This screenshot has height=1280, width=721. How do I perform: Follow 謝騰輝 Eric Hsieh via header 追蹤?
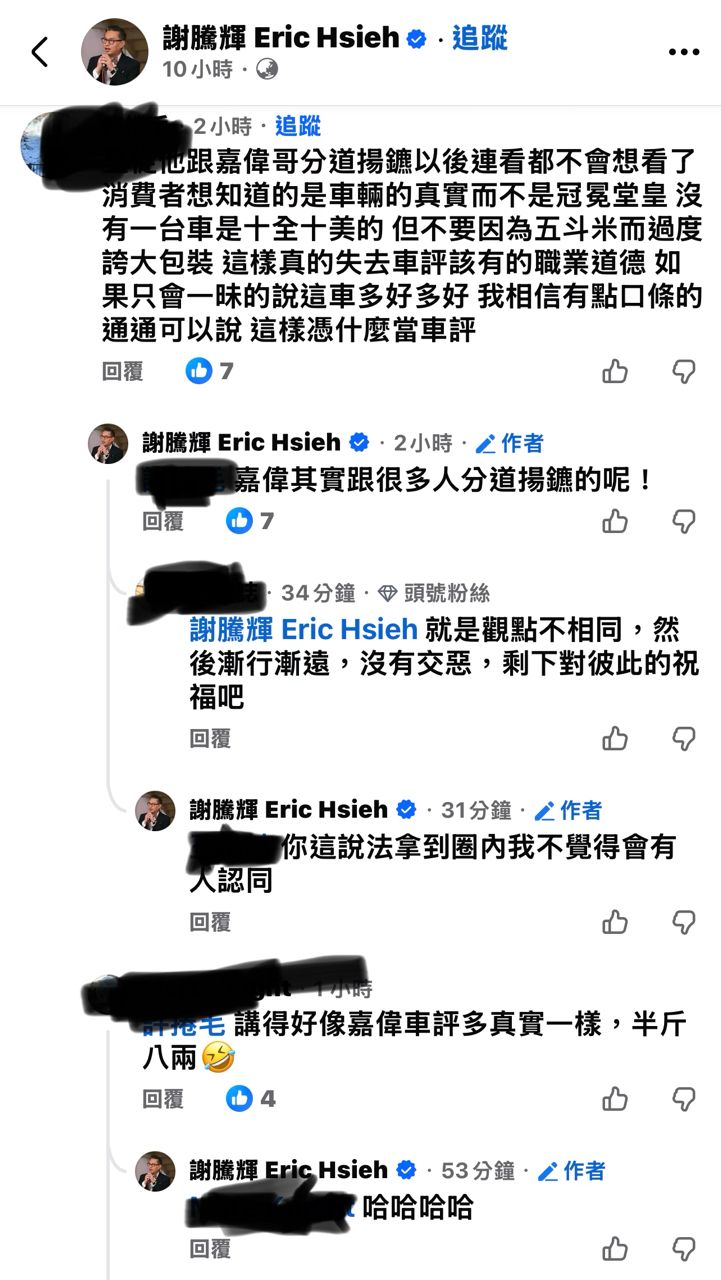pyautogui.click(x=479, y=38)
